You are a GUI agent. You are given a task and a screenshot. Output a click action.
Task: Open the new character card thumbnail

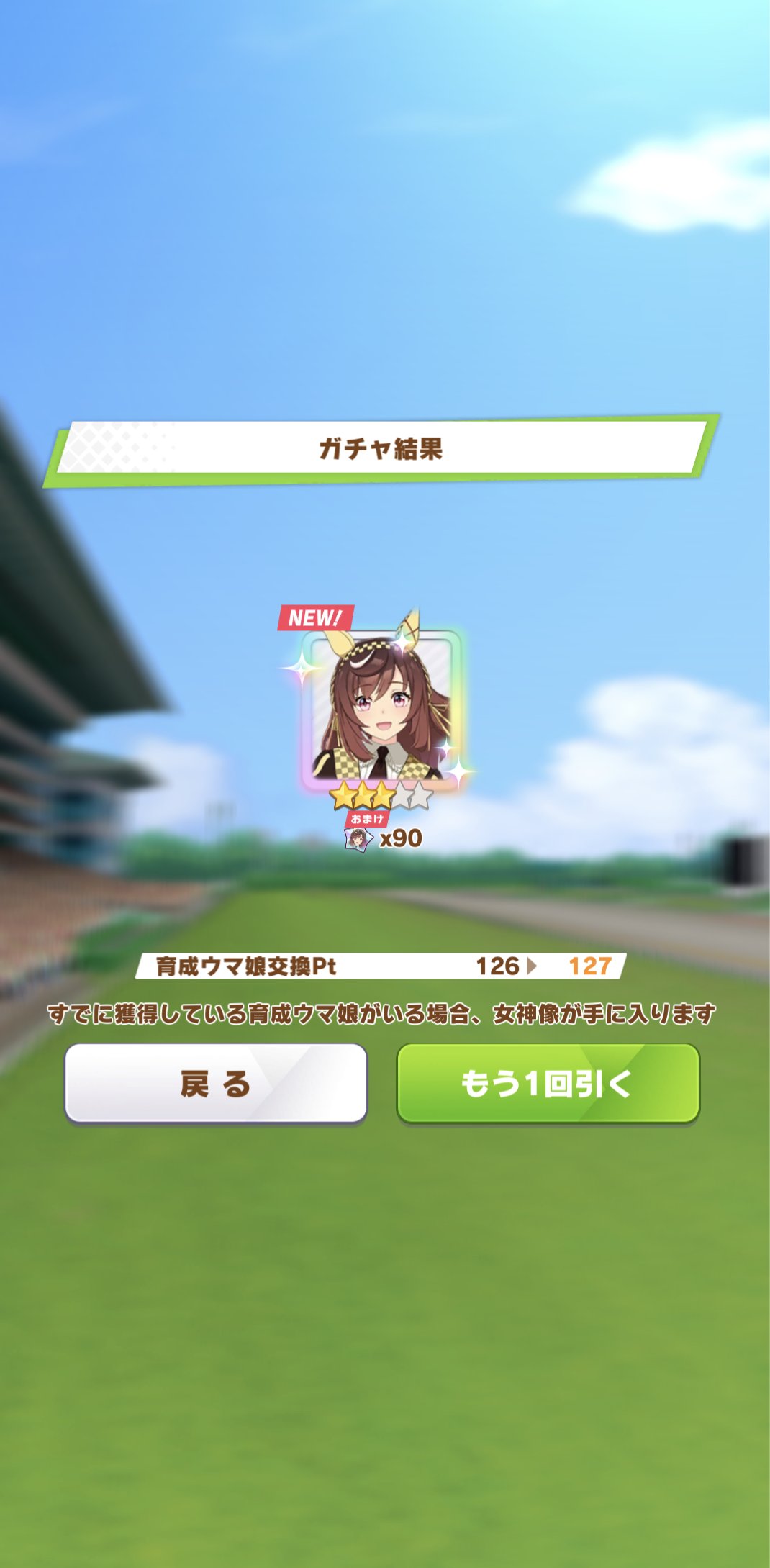(382, 710)
